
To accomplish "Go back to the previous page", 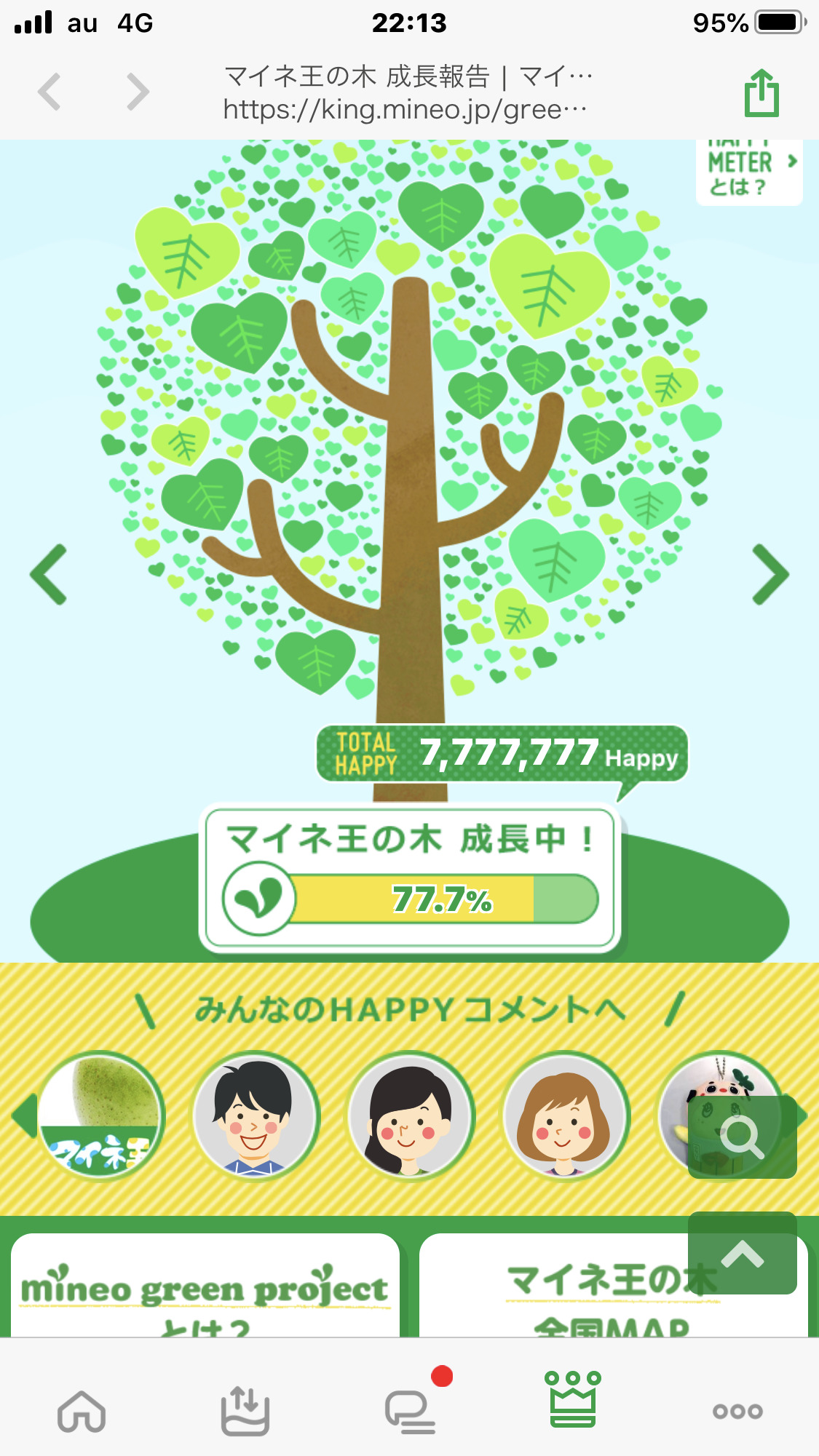I will 50,92.
